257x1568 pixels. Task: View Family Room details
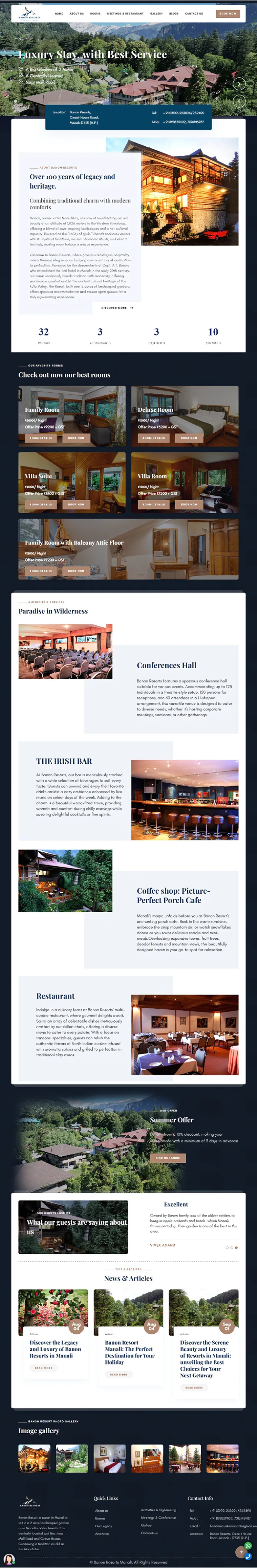point(41,438)
